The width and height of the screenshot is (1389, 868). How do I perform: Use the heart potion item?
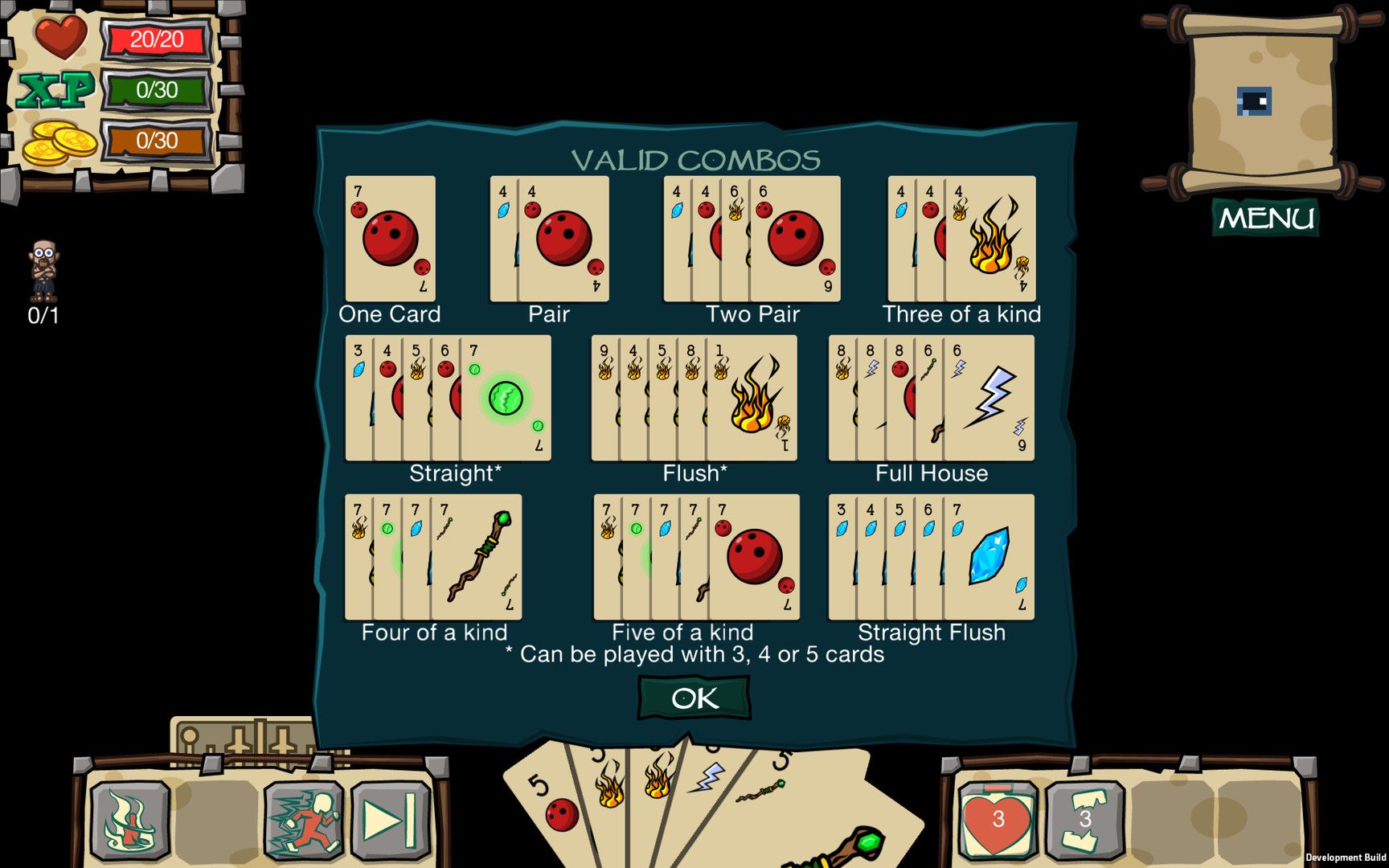coord(998,821)
